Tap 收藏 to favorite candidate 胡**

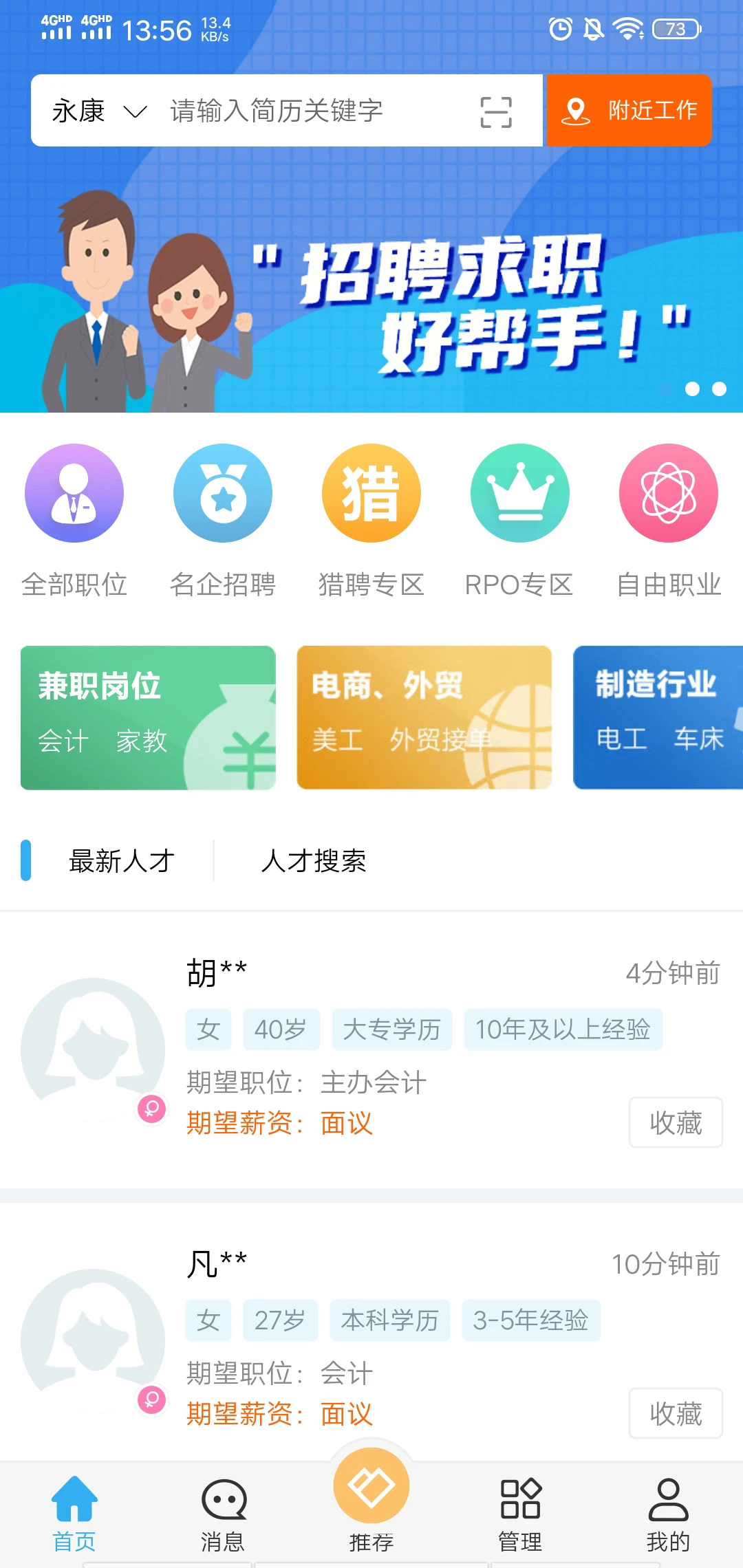675,1122
